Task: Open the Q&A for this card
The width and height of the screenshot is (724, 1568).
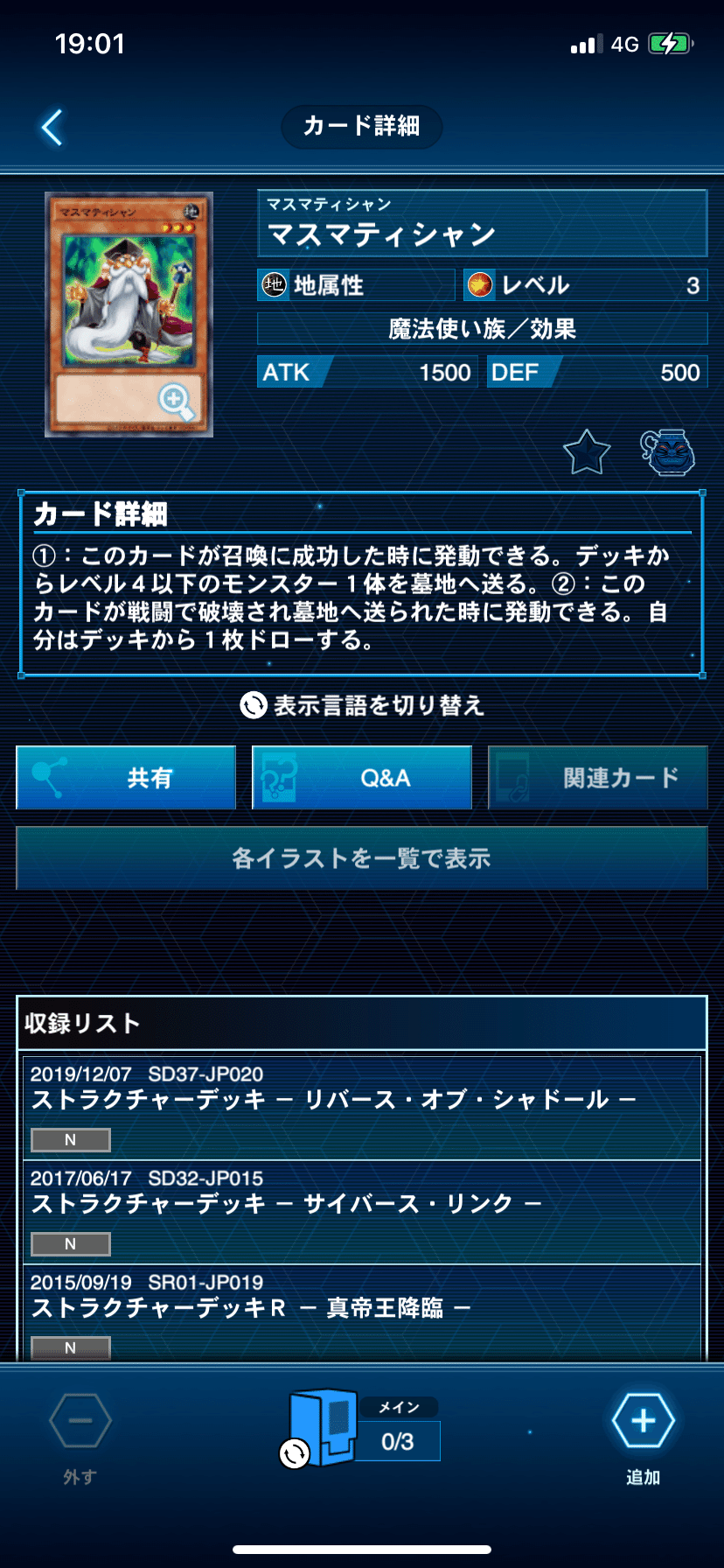Action: (x=362, y=777)
